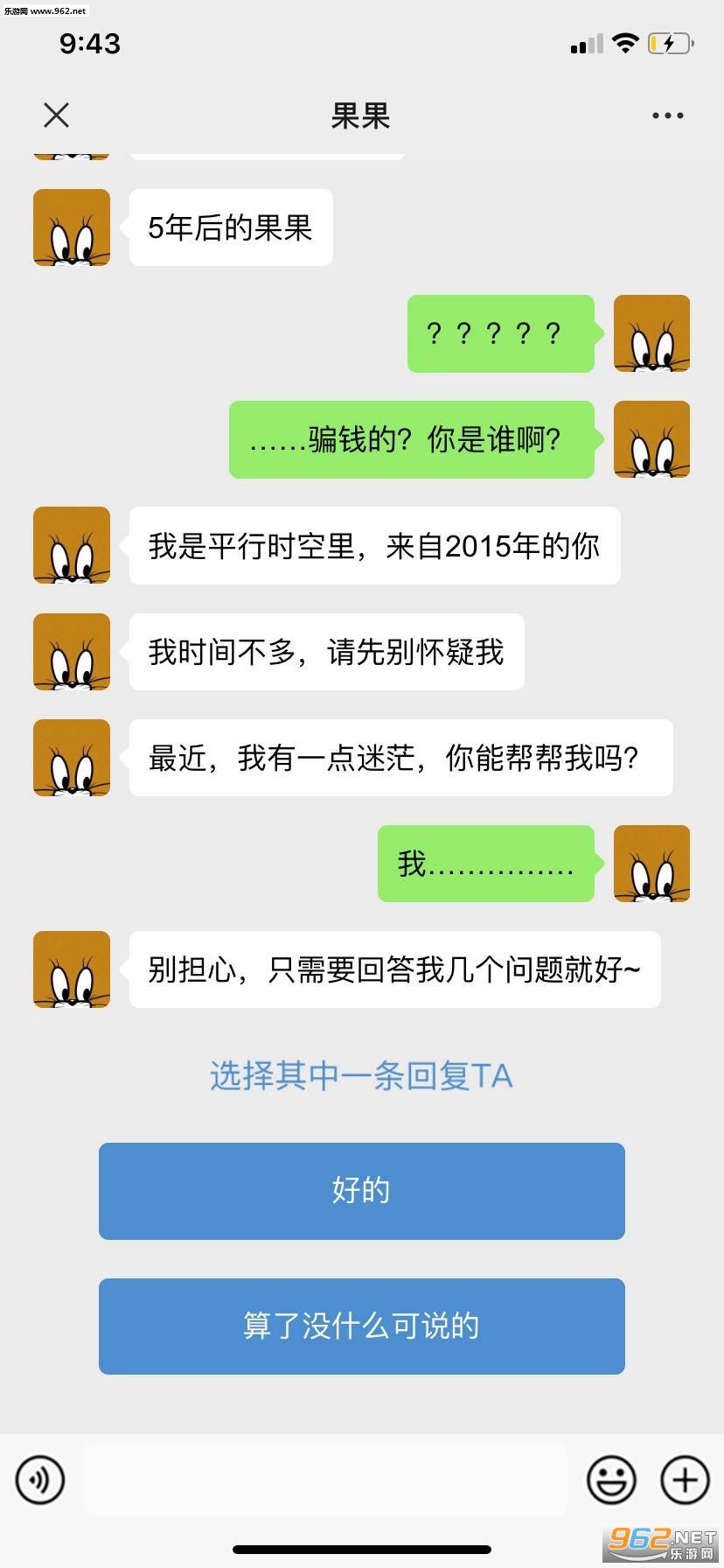
Task: Open the emoji picker smiley icon
Action: [610, 1479]
